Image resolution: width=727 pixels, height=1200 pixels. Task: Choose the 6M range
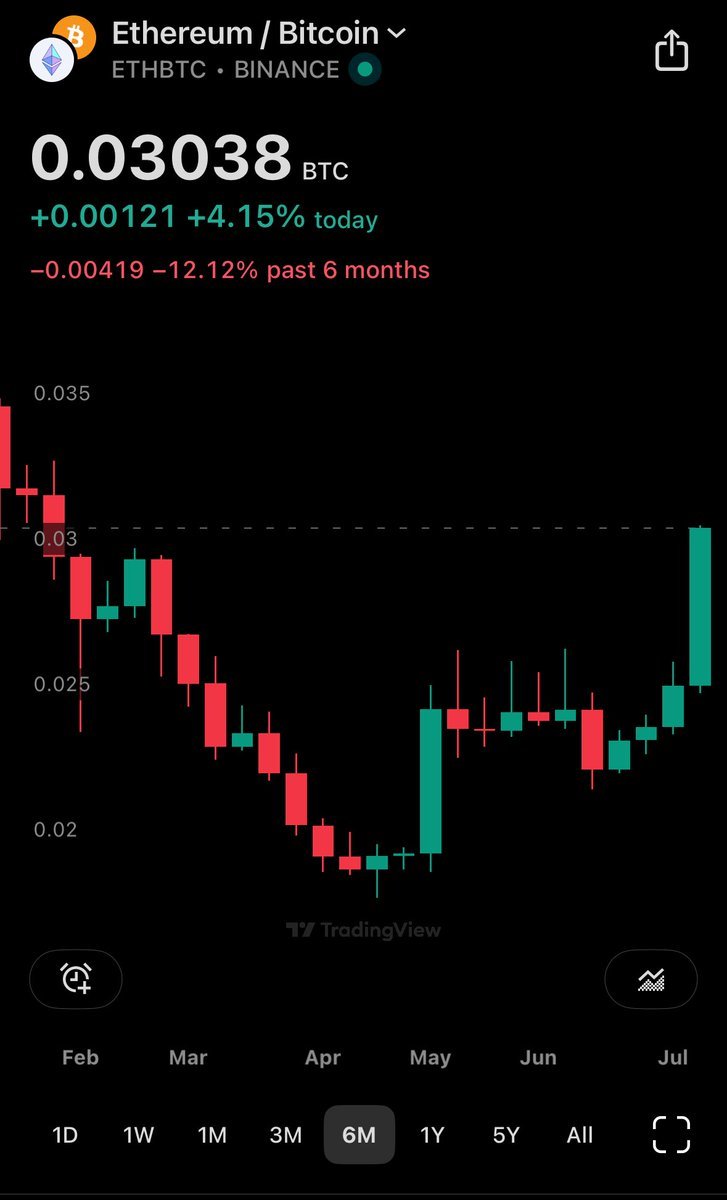point(359,1135)
